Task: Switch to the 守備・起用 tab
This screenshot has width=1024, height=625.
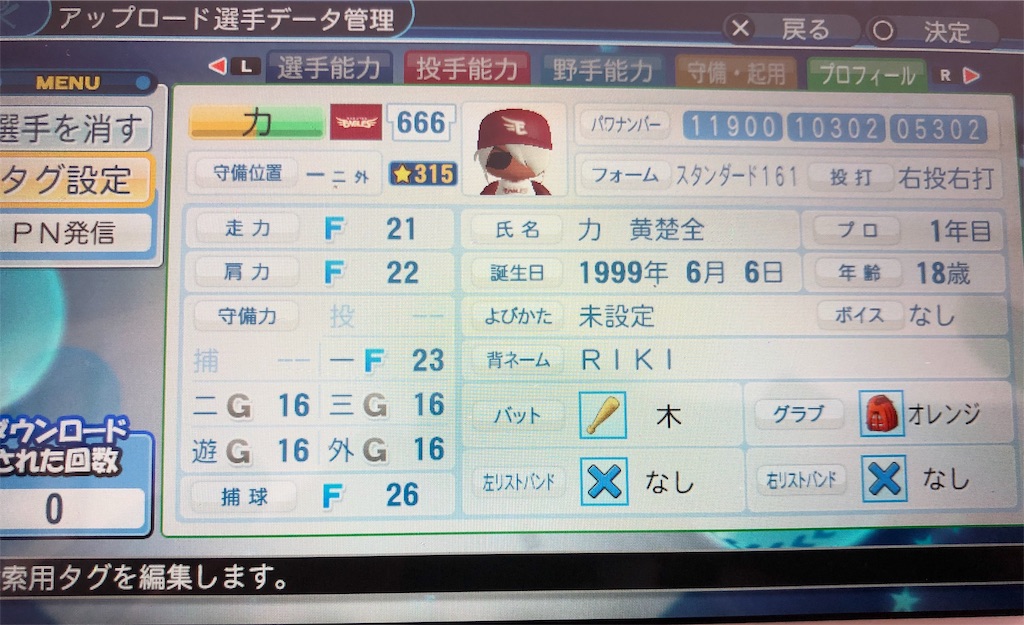Action: pyautogui.click(x=736, y=72)
